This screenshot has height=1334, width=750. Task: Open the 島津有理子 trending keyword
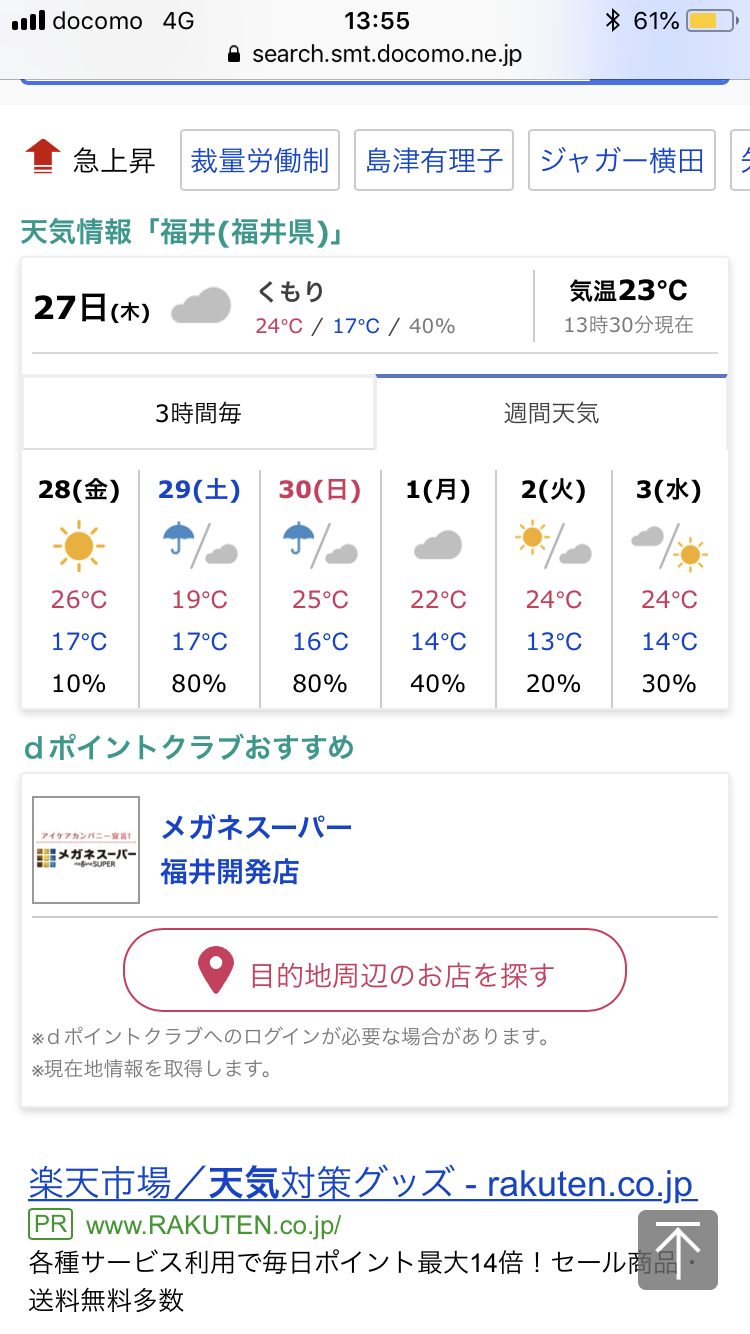(434, 160)
